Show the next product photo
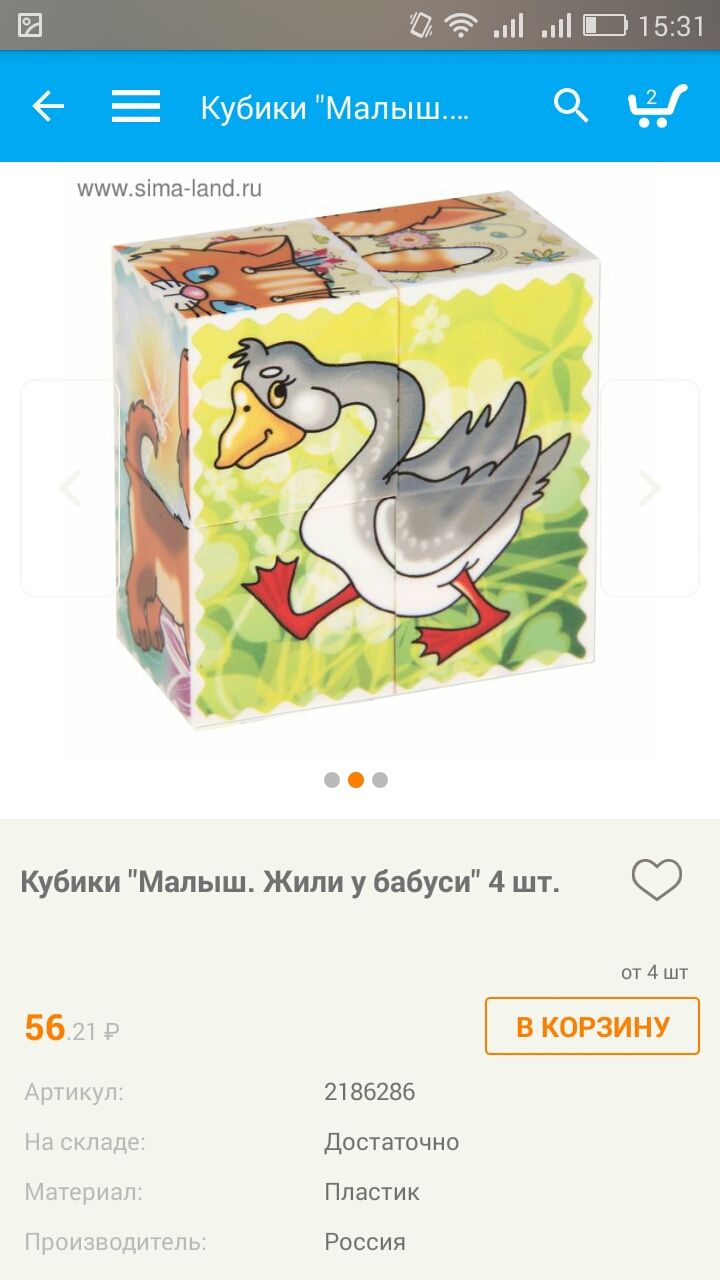 650,488
